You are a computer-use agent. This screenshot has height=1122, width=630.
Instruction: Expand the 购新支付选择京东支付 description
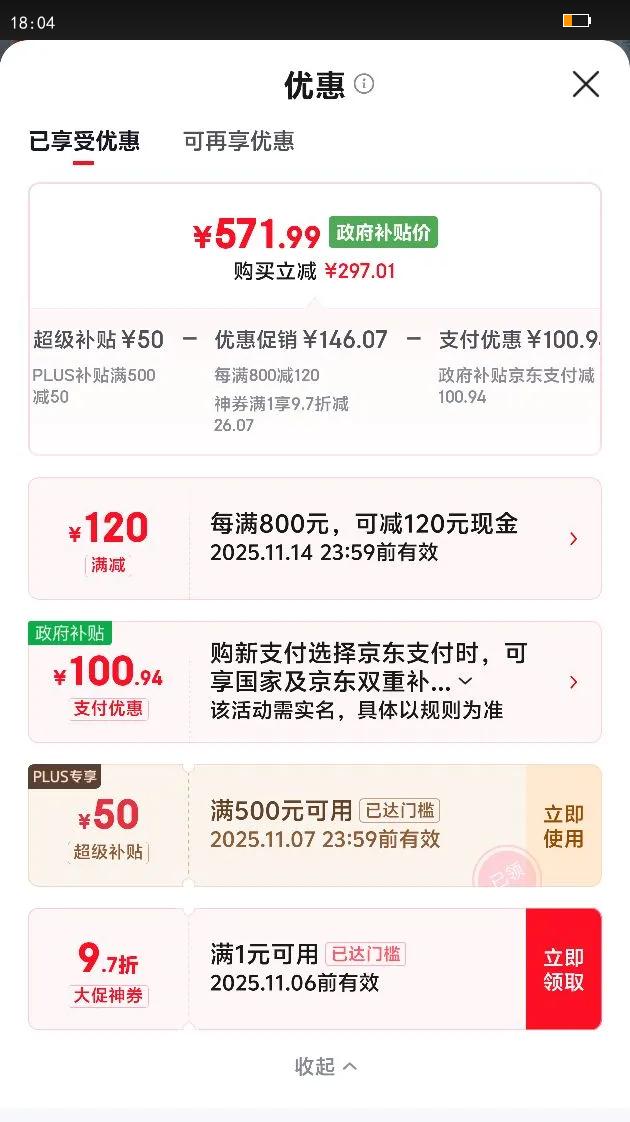[465, 681]
